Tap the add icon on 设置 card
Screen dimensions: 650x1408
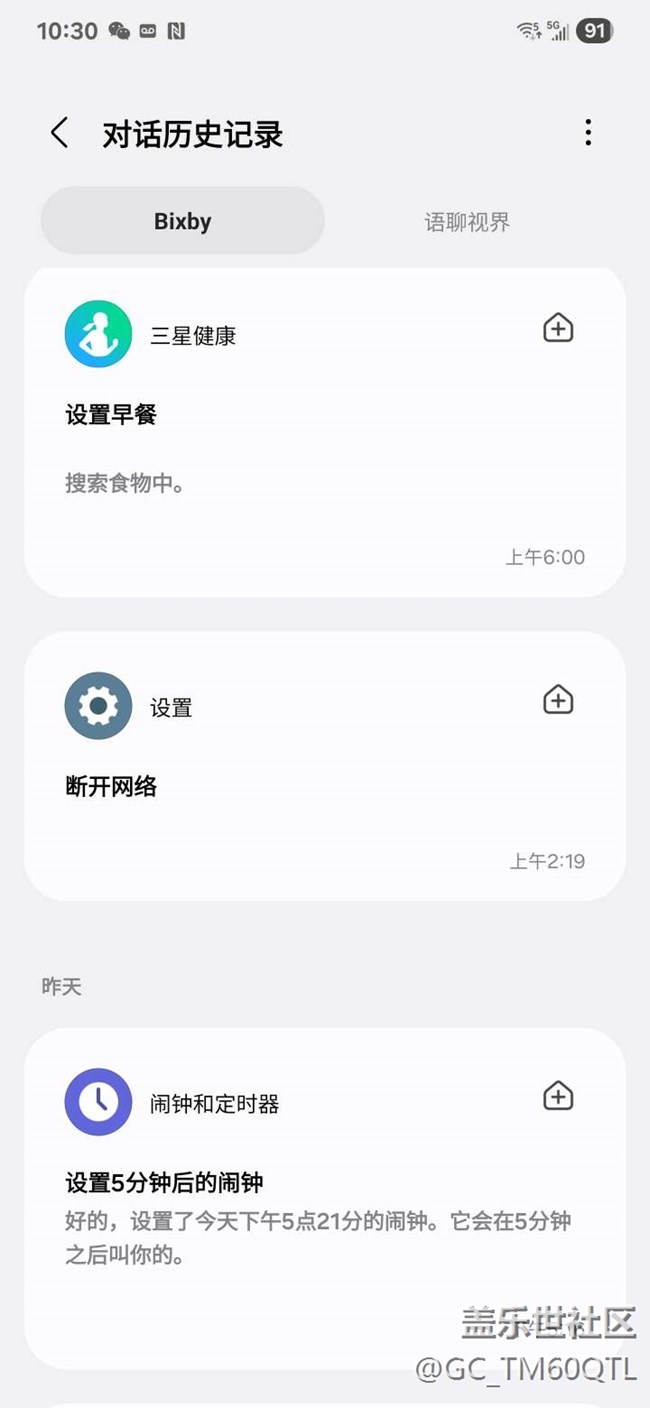(558, 700)
